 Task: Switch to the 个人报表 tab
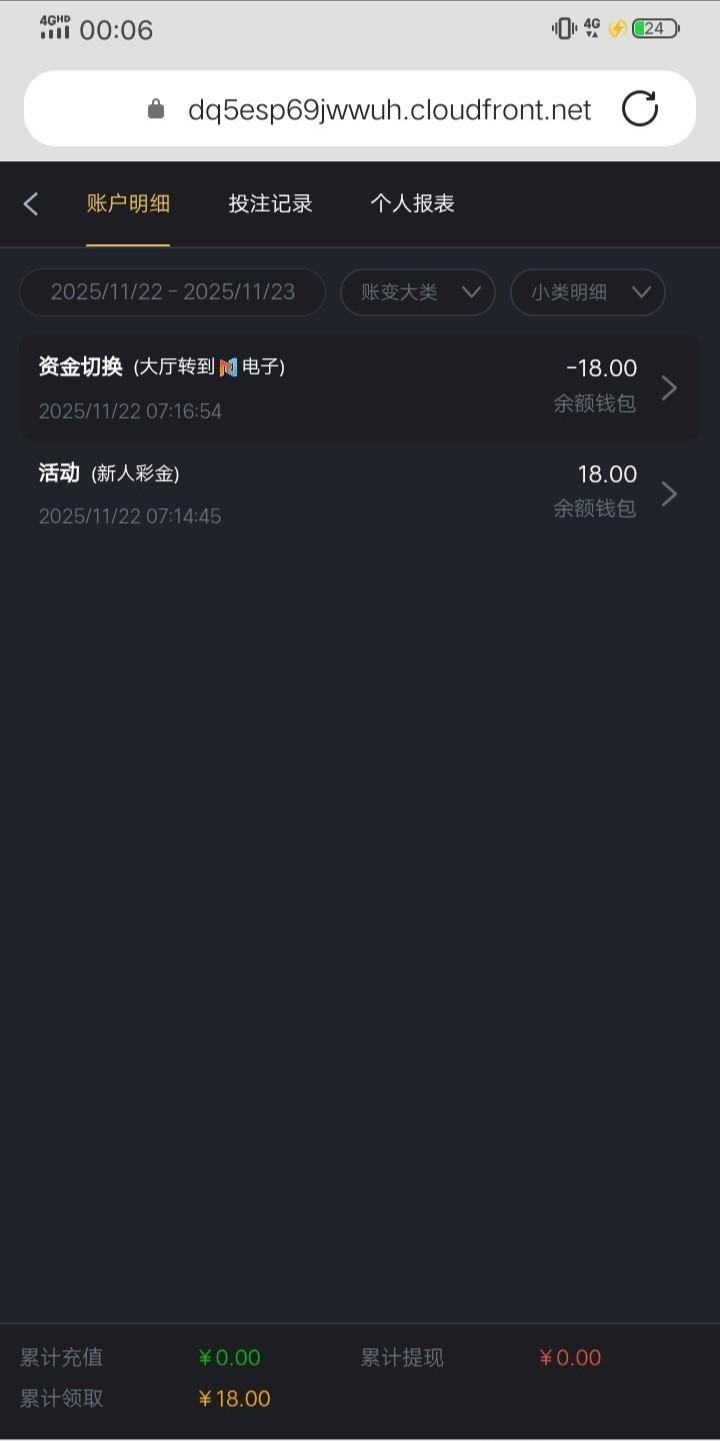pos(412,204)
